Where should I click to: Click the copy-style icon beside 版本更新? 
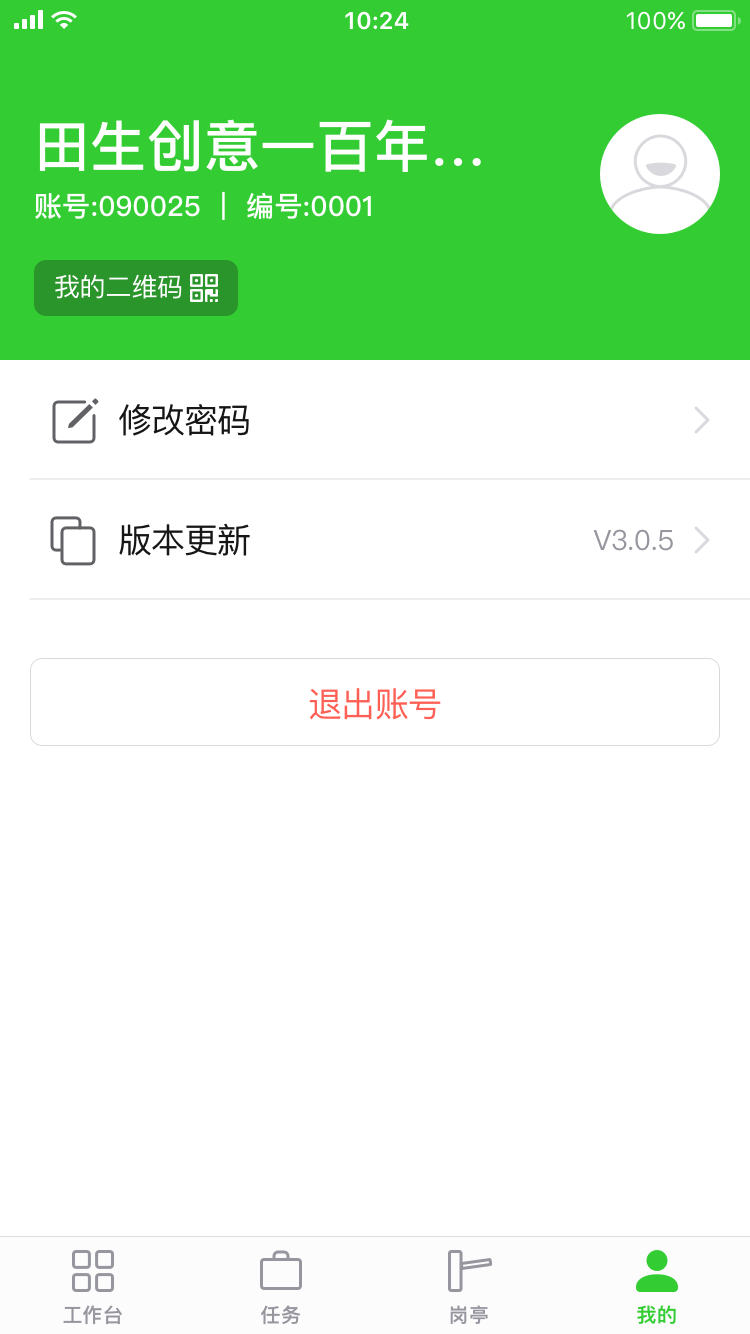coord(72,540)
